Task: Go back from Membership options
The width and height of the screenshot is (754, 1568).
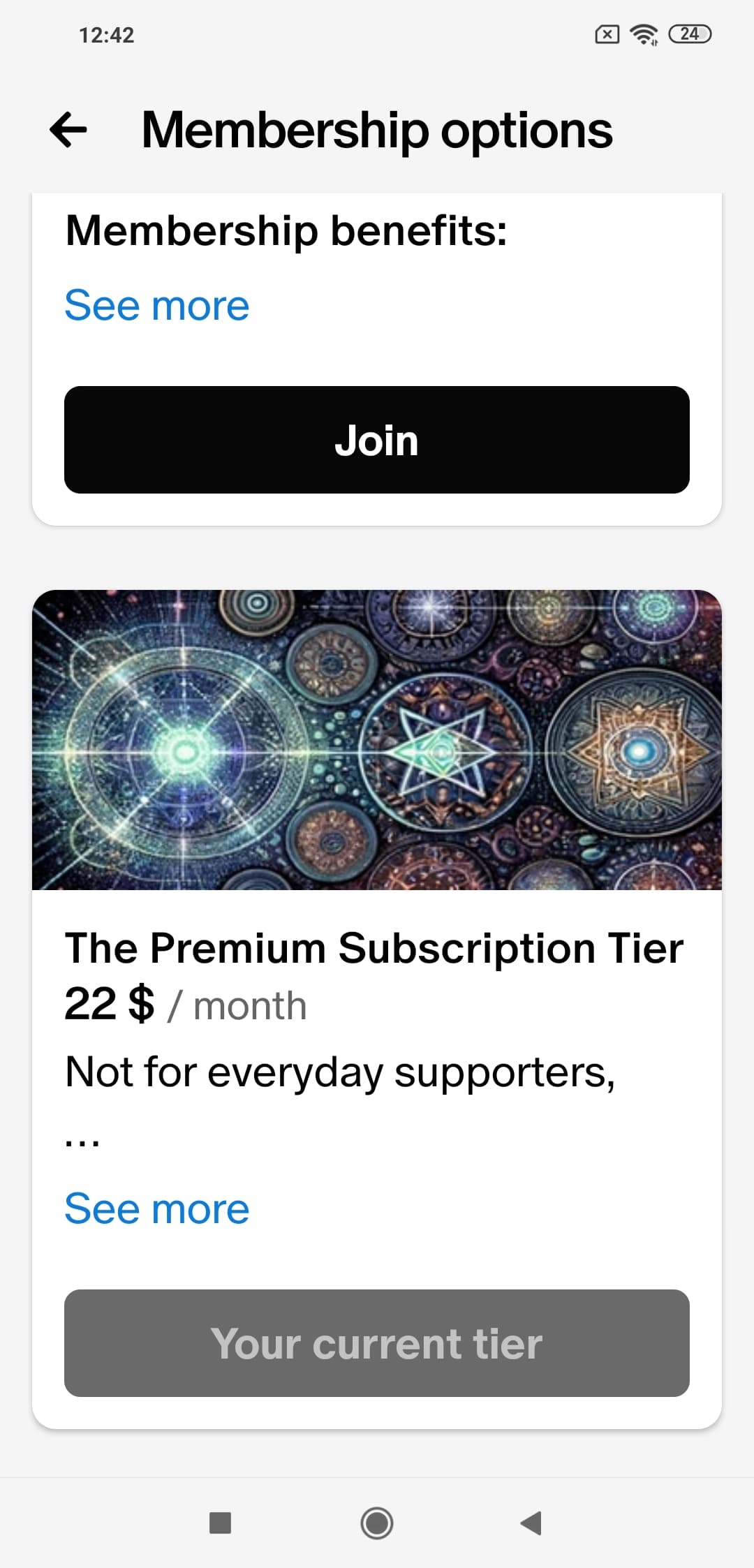Action: [68, 130]
